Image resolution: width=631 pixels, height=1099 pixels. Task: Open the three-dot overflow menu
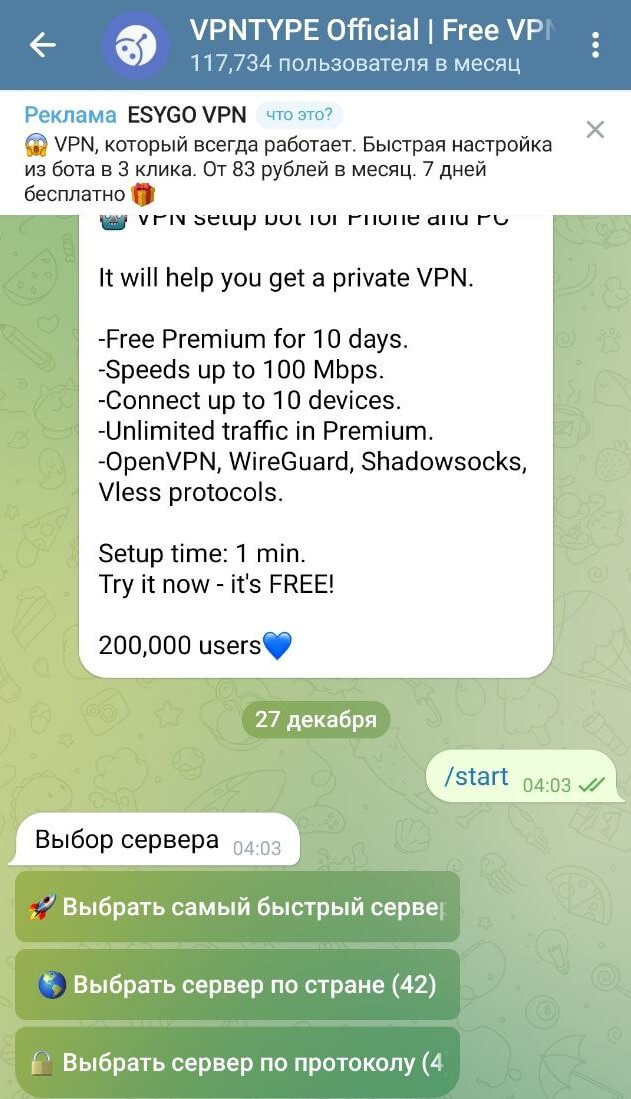click(596, 45)
